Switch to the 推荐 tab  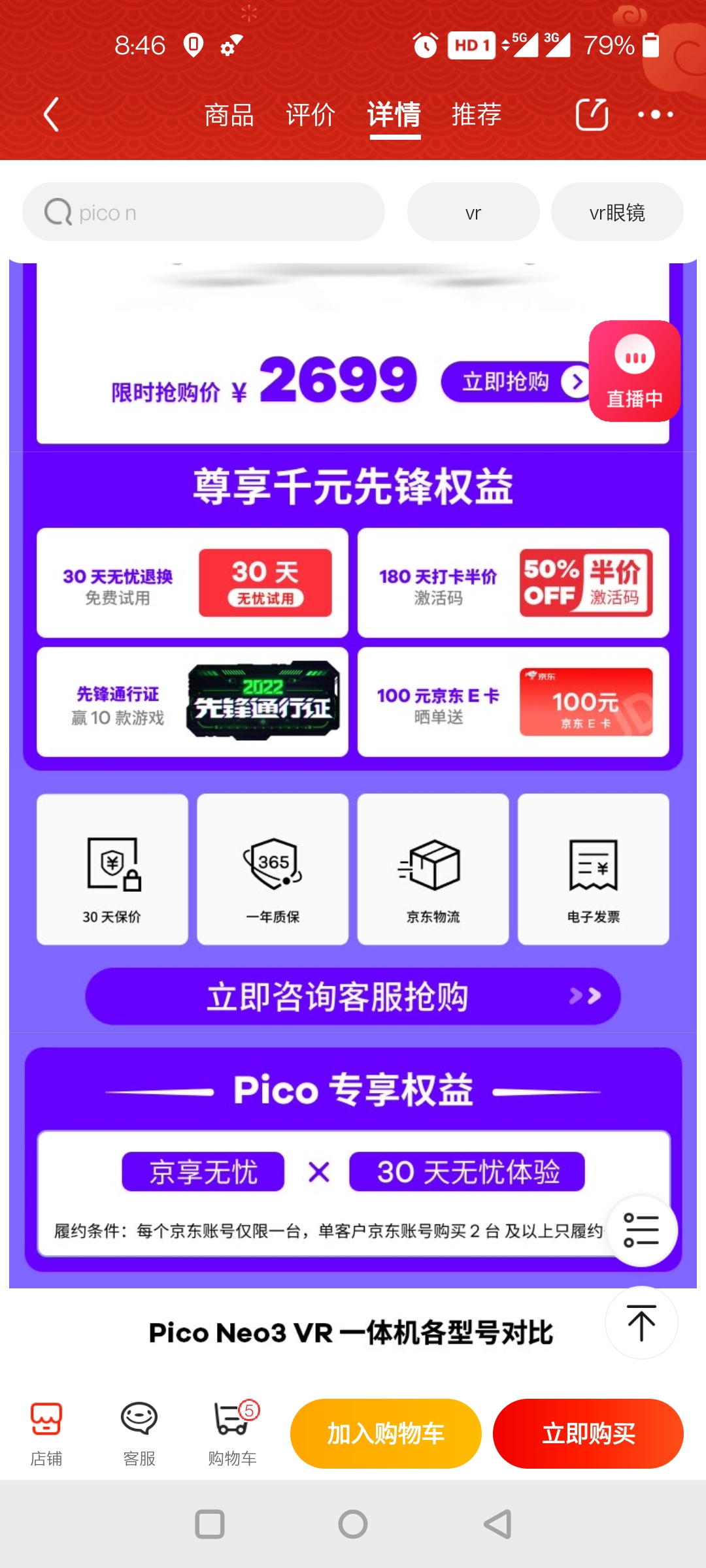point(476,114)
